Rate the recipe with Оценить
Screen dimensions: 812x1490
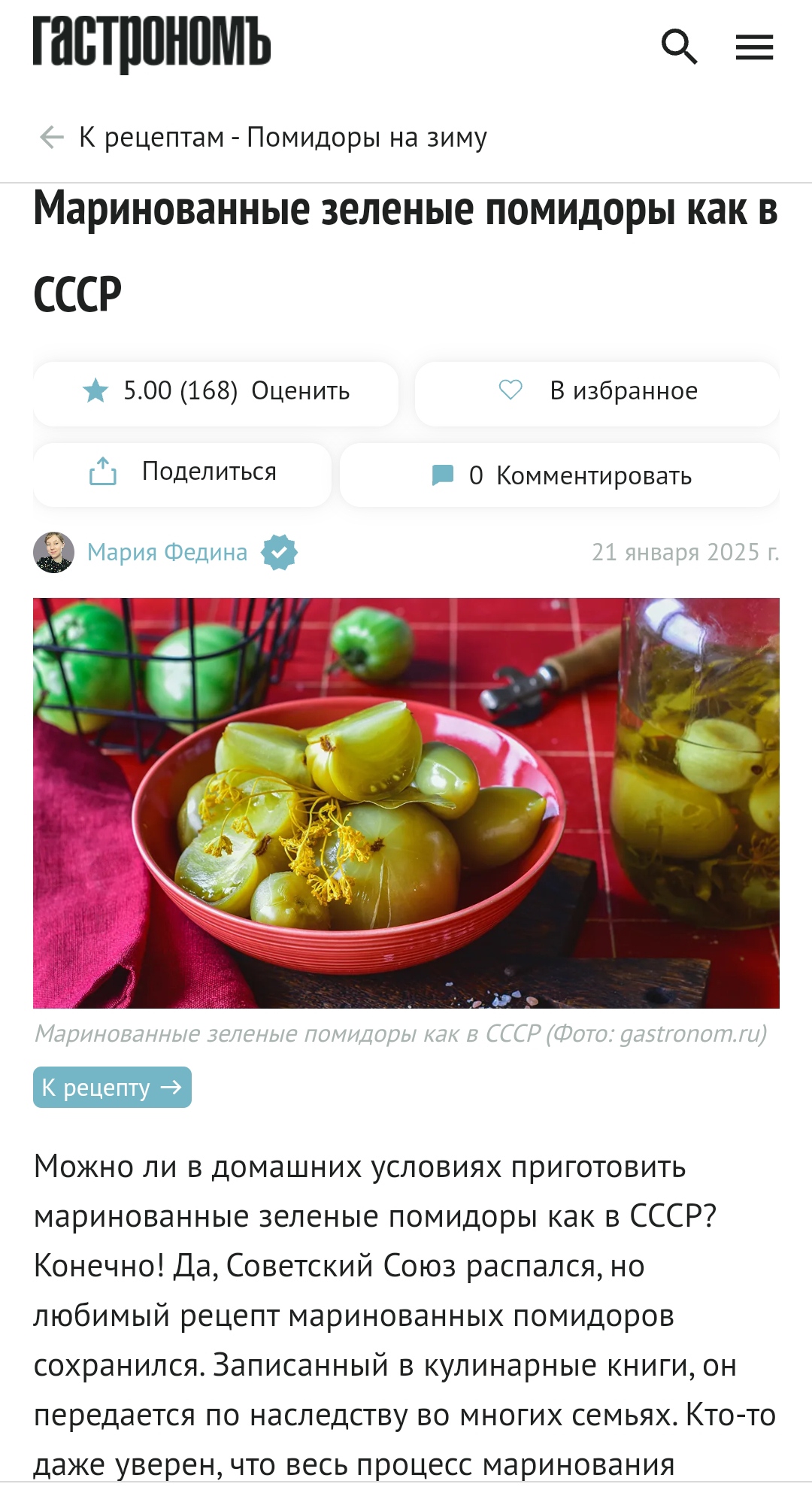click(x=300, y=392)
